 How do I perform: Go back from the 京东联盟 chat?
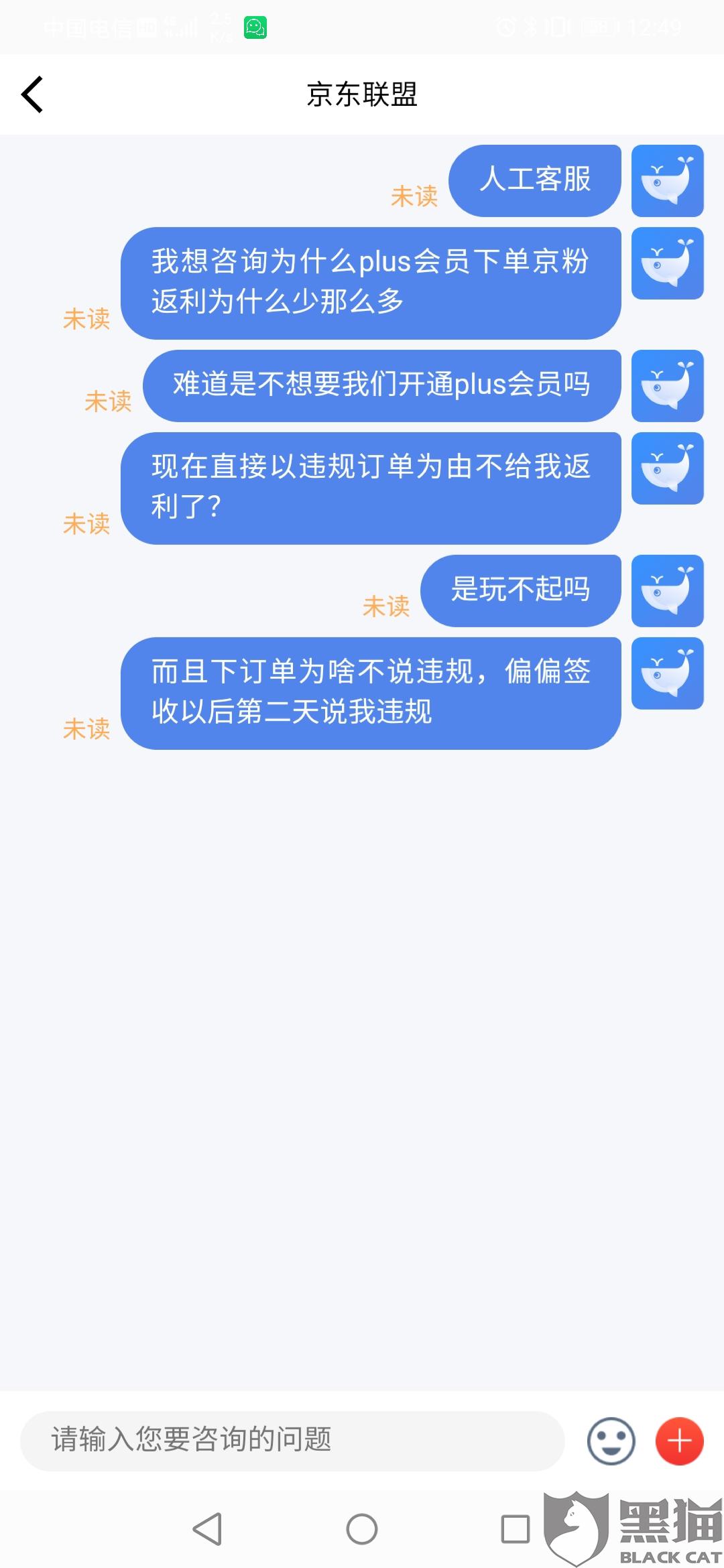point(32,94)
